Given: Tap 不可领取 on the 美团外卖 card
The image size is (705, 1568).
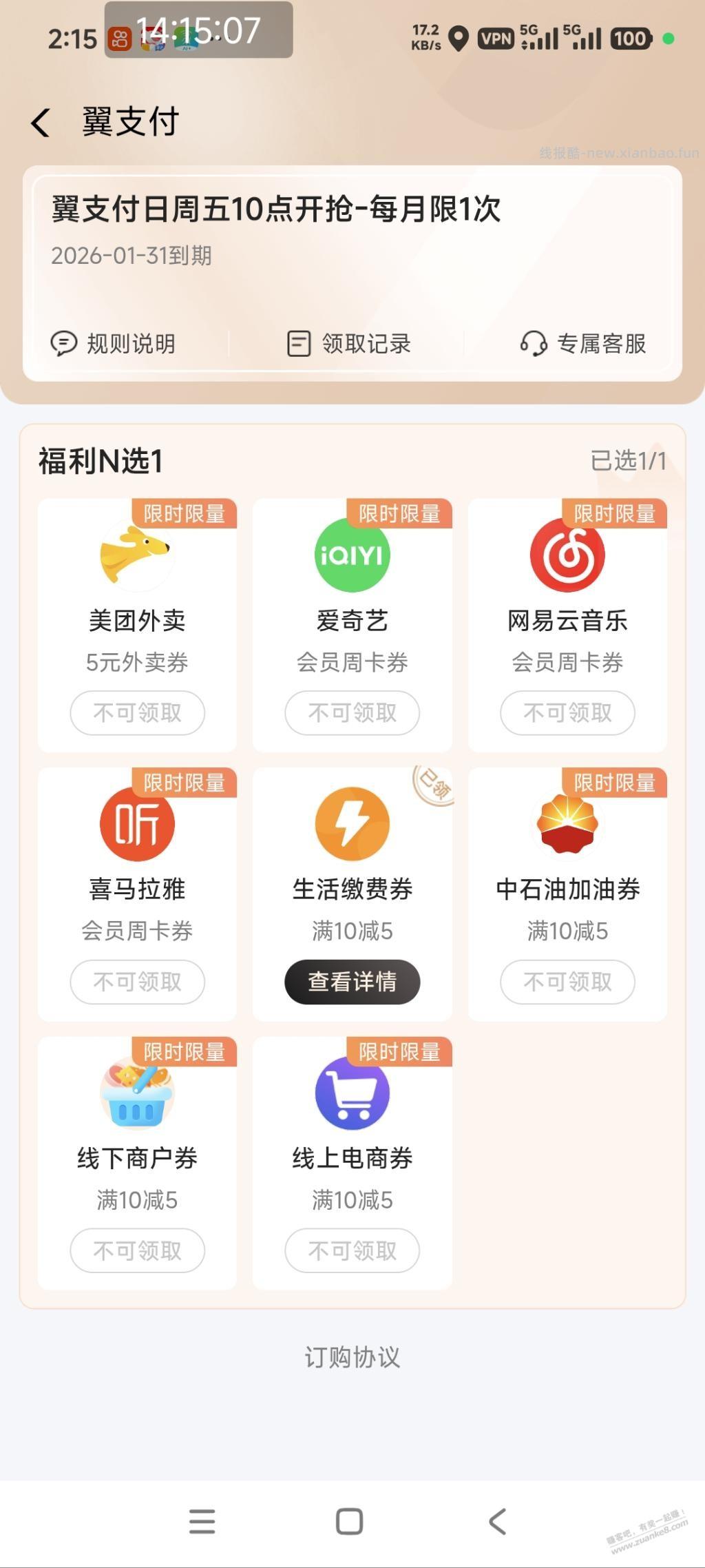Looking at the screenshot, I should pyautogui.click(x=137, y=713).
